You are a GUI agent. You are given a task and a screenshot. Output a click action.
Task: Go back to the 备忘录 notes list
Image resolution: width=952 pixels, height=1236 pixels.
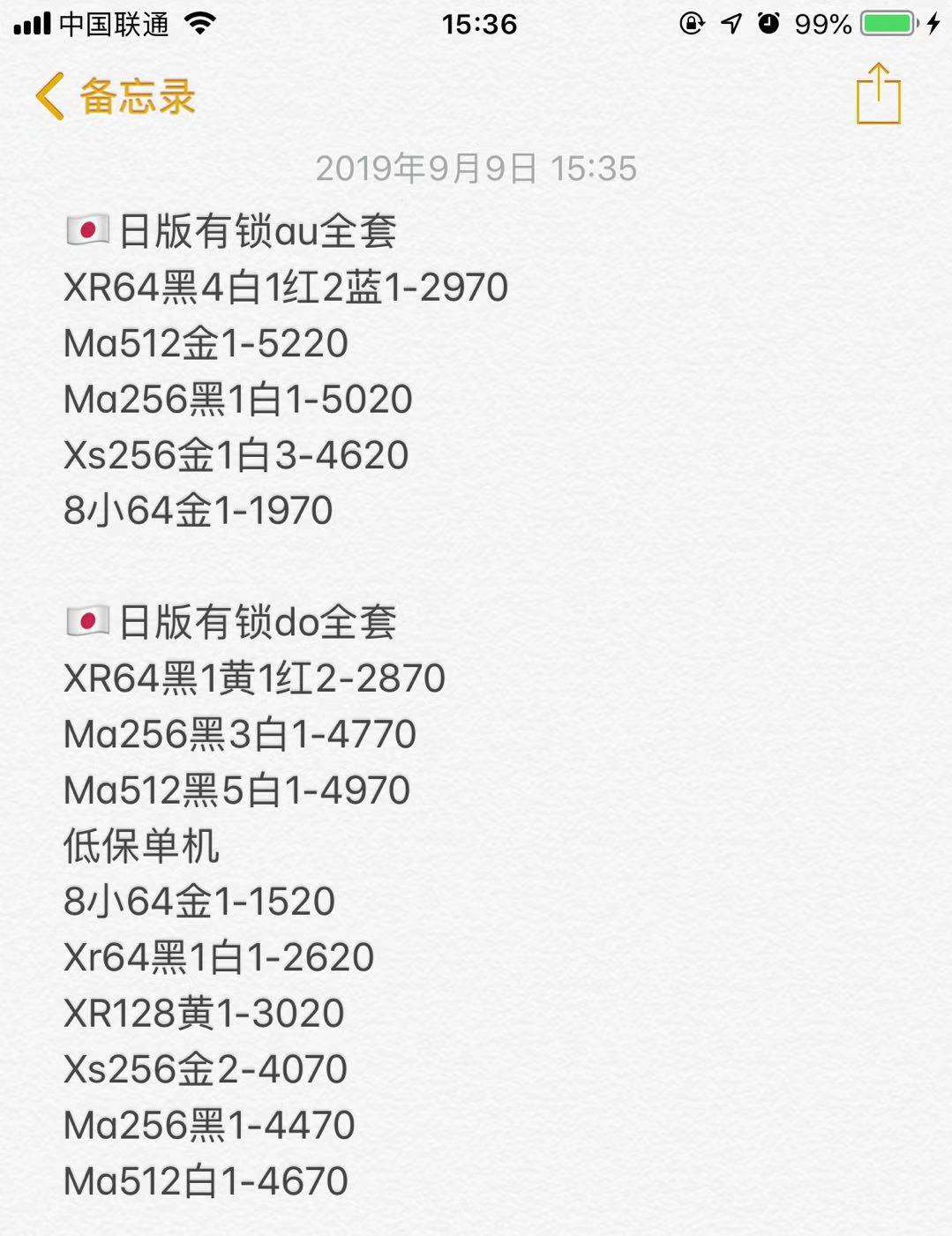click(x=115, y=95)
